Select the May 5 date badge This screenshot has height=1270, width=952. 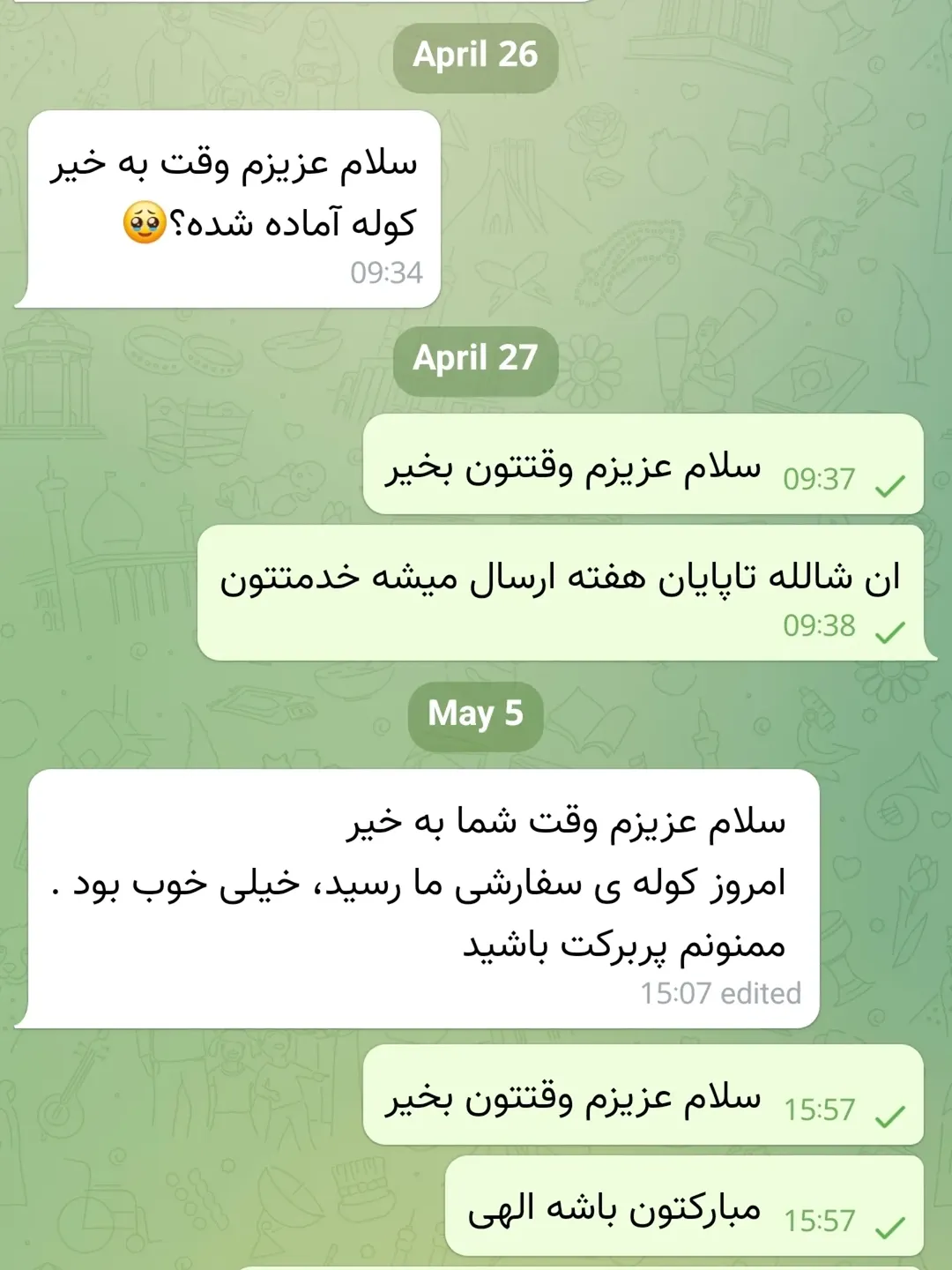tap(475, 714)
